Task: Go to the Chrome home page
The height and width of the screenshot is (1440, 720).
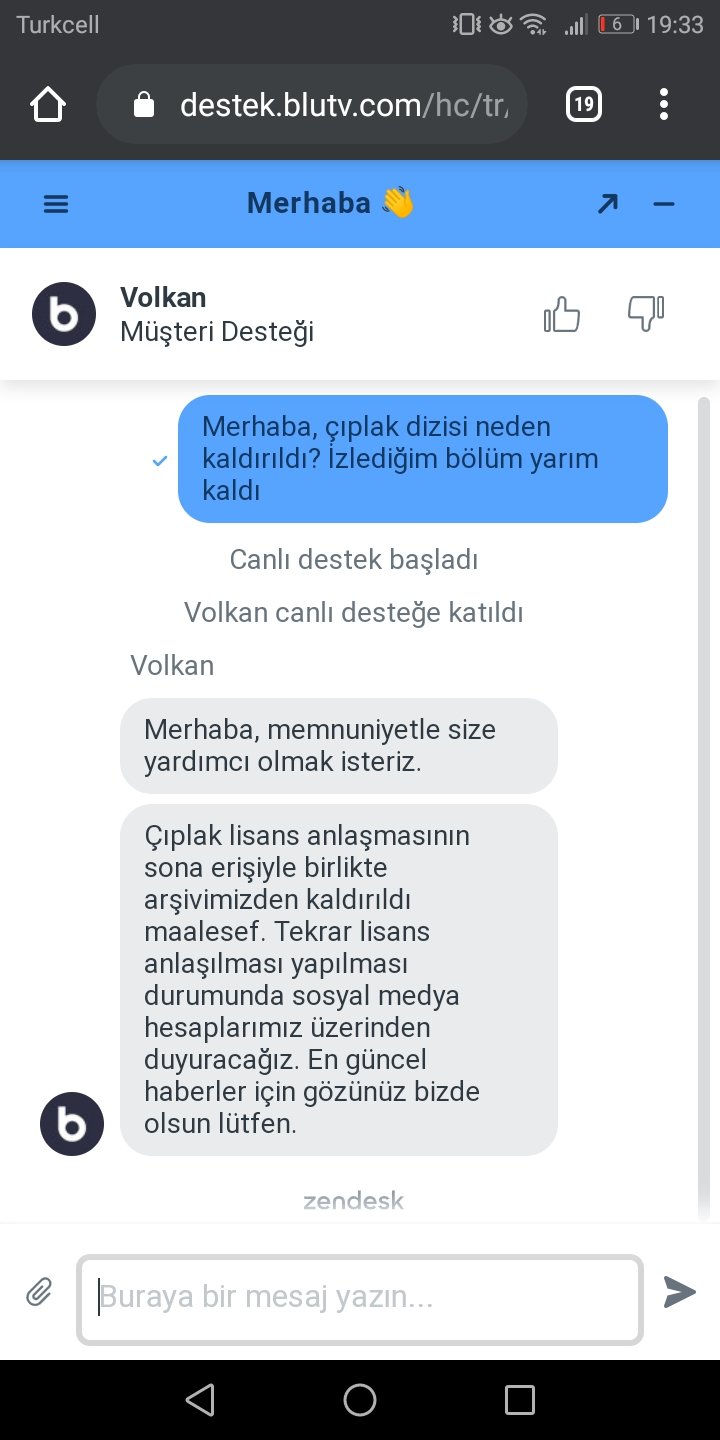Action: [x=48, y=104]
